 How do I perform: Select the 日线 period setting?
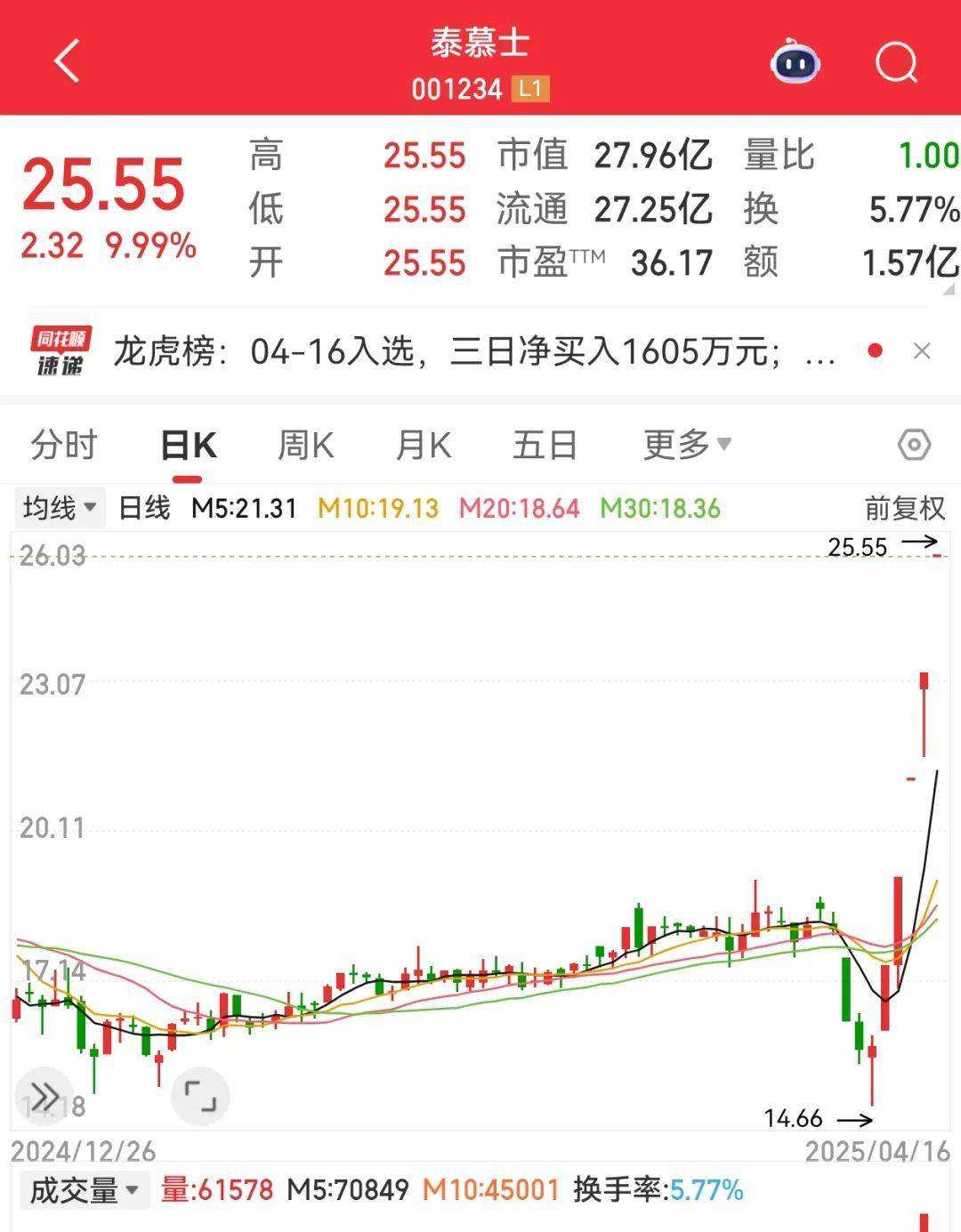click(x=145, y=506)
